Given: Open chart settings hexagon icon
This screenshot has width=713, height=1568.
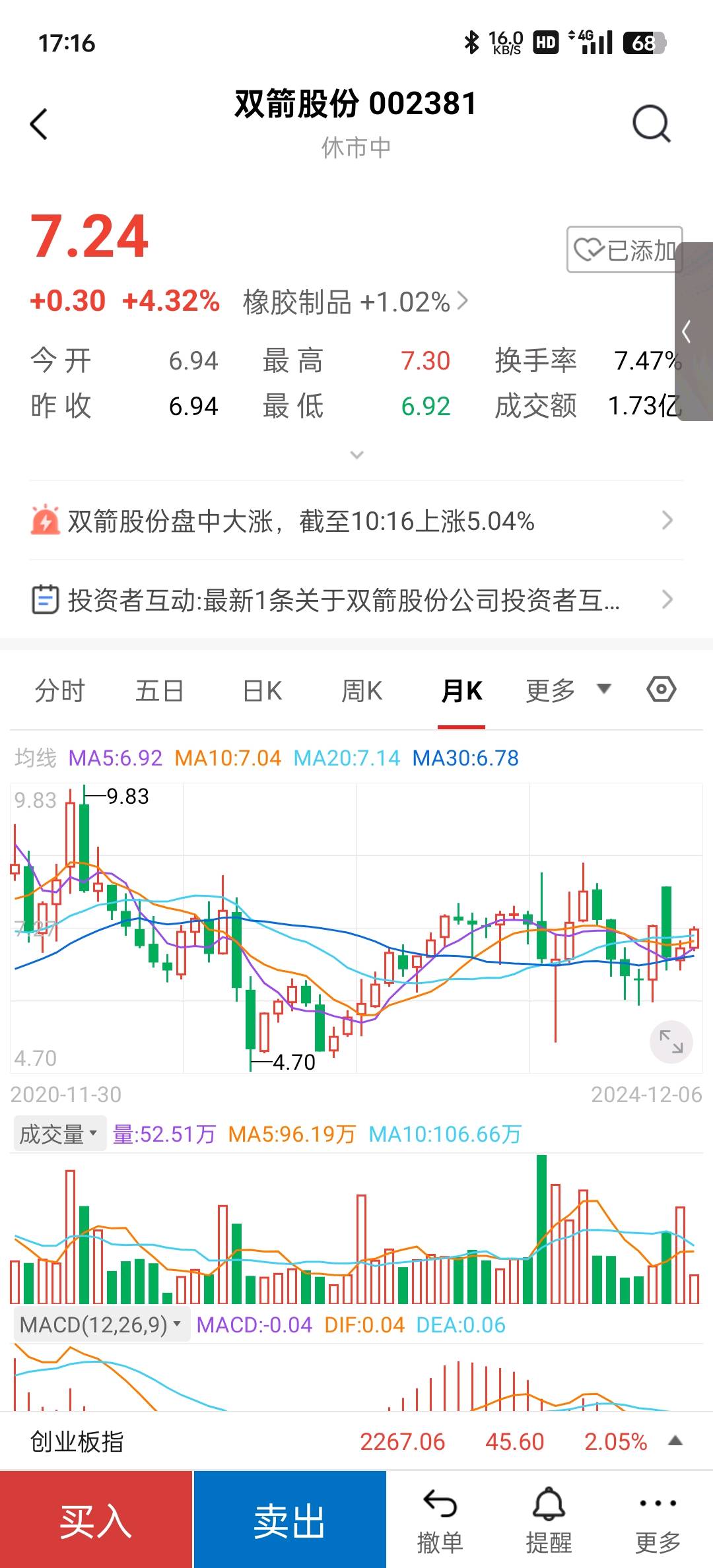Looking at the screenshot, I should [x=661, y=690].
